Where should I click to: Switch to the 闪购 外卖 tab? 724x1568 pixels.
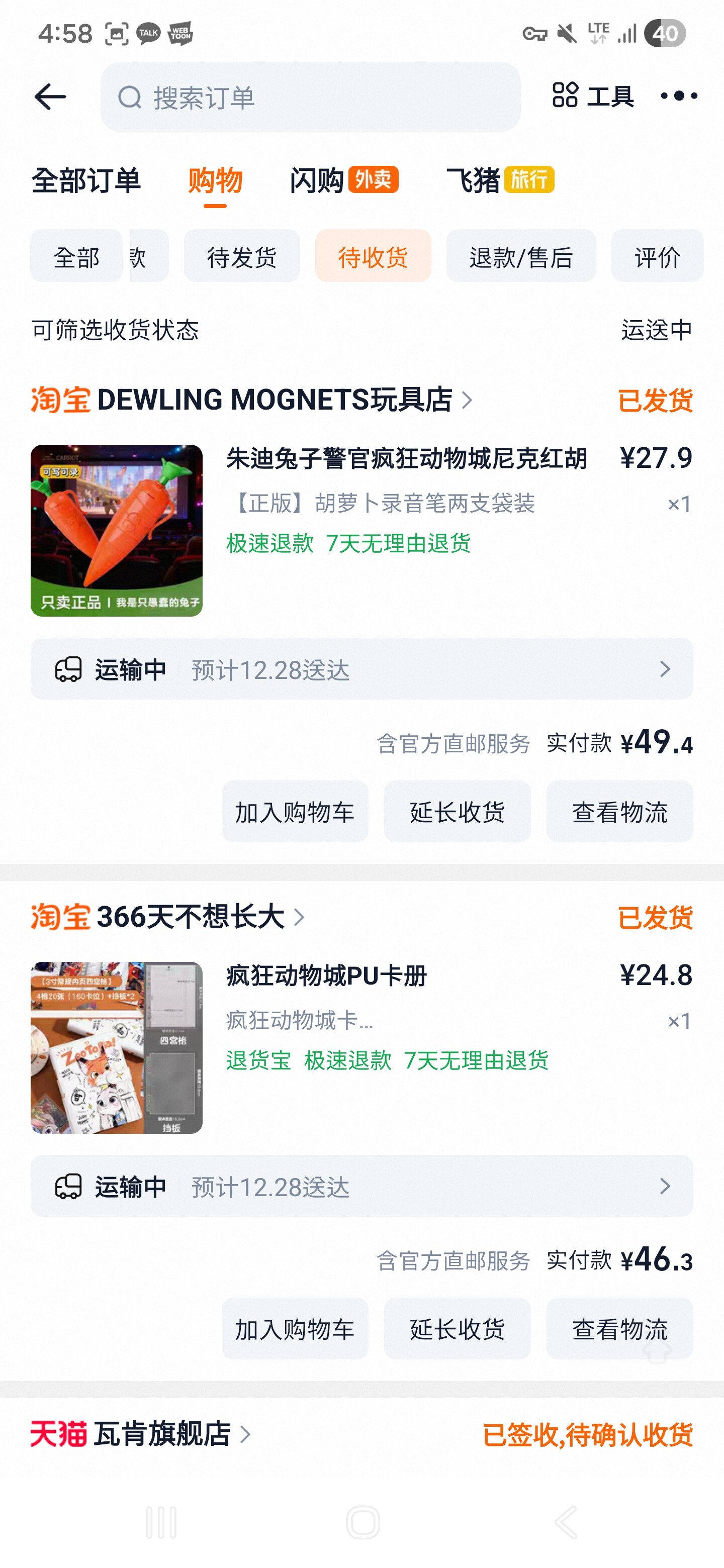[343, 181]
